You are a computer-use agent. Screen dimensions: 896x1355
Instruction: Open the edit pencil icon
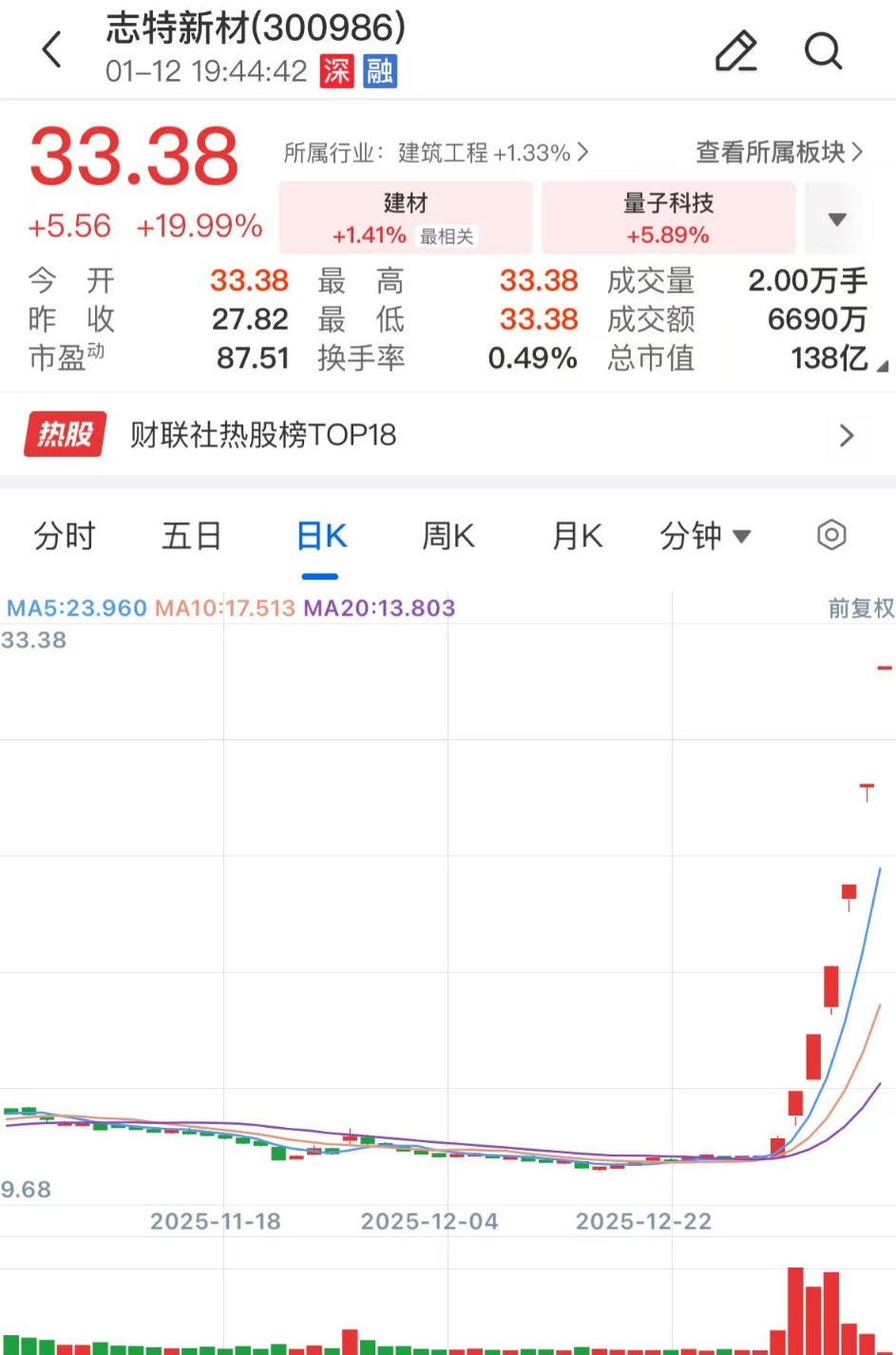click(x=735, y=51)
